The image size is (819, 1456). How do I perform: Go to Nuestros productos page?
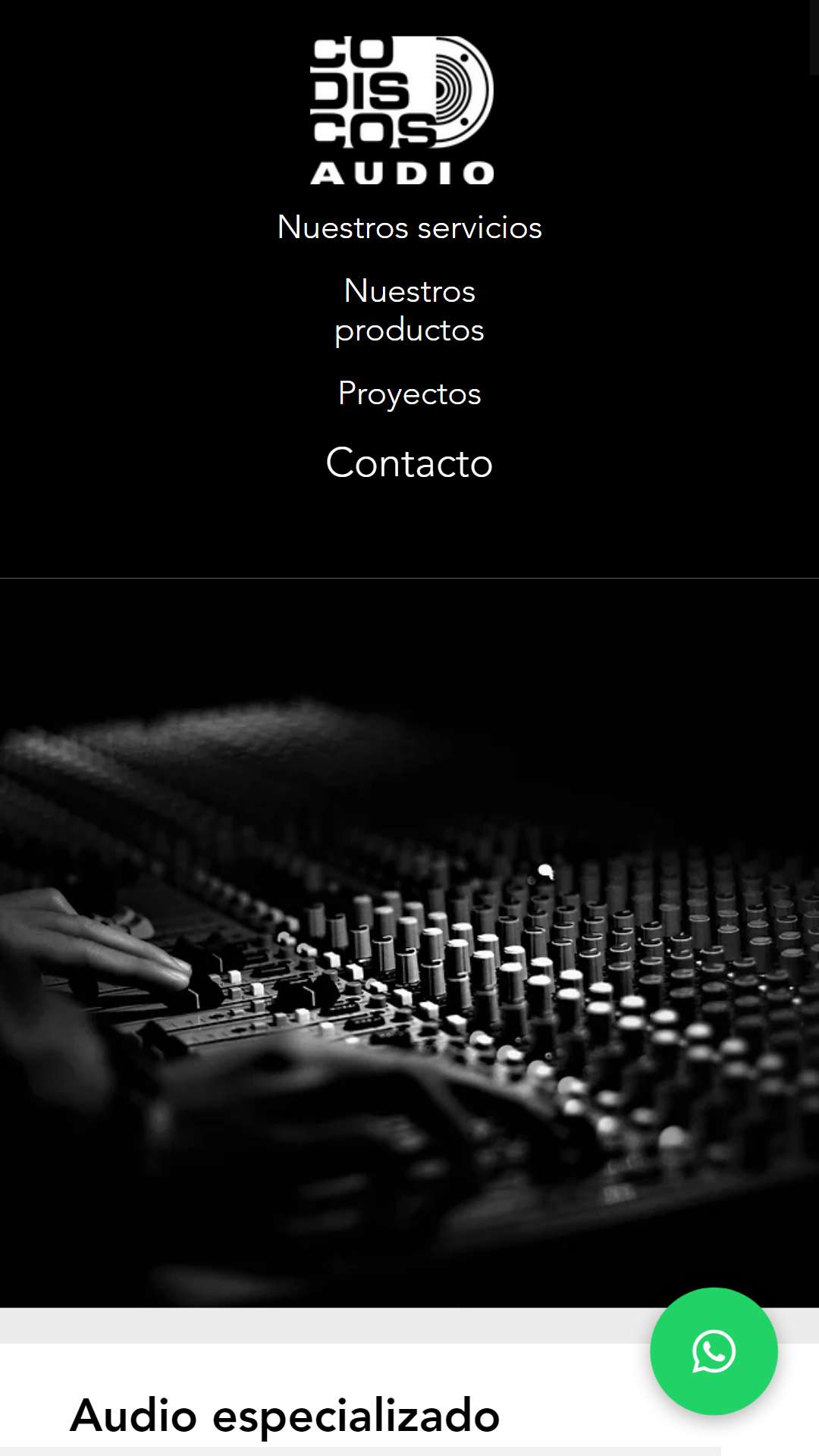click(x=409, y=310)
